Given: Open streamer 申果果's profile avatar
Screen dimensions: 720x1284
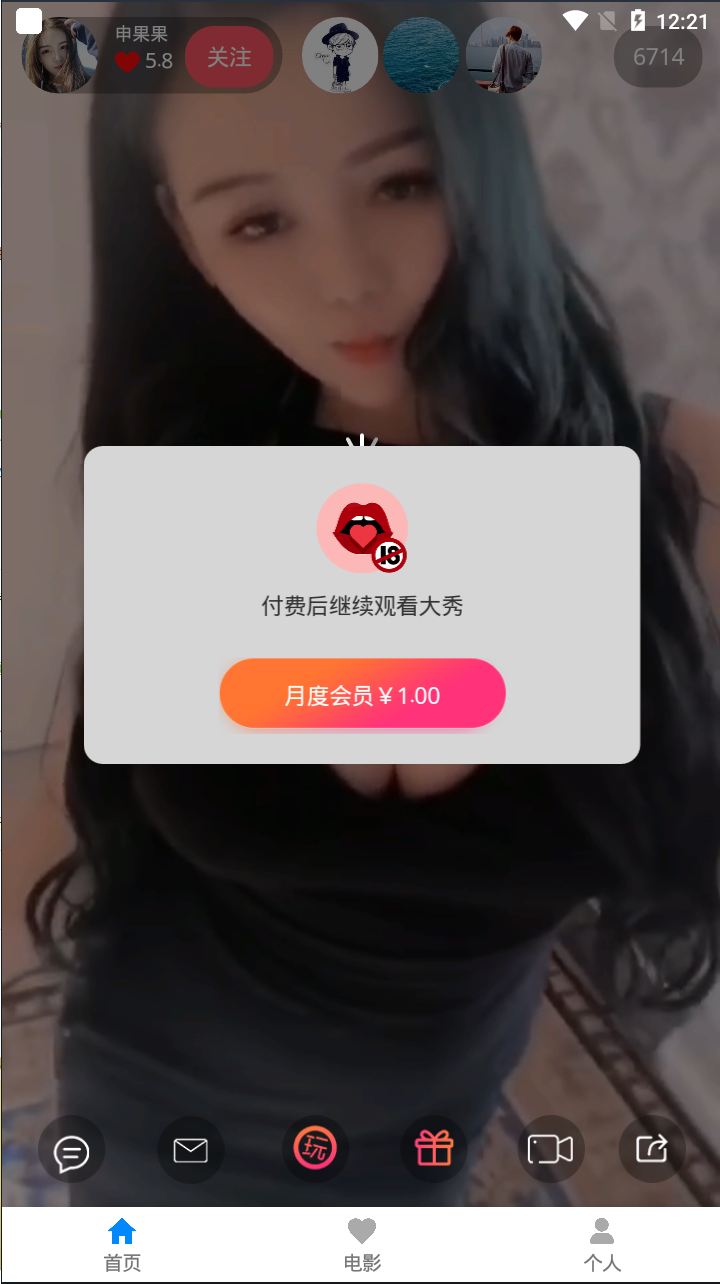Looking at the screenshot, I should (x=59, y=55).
